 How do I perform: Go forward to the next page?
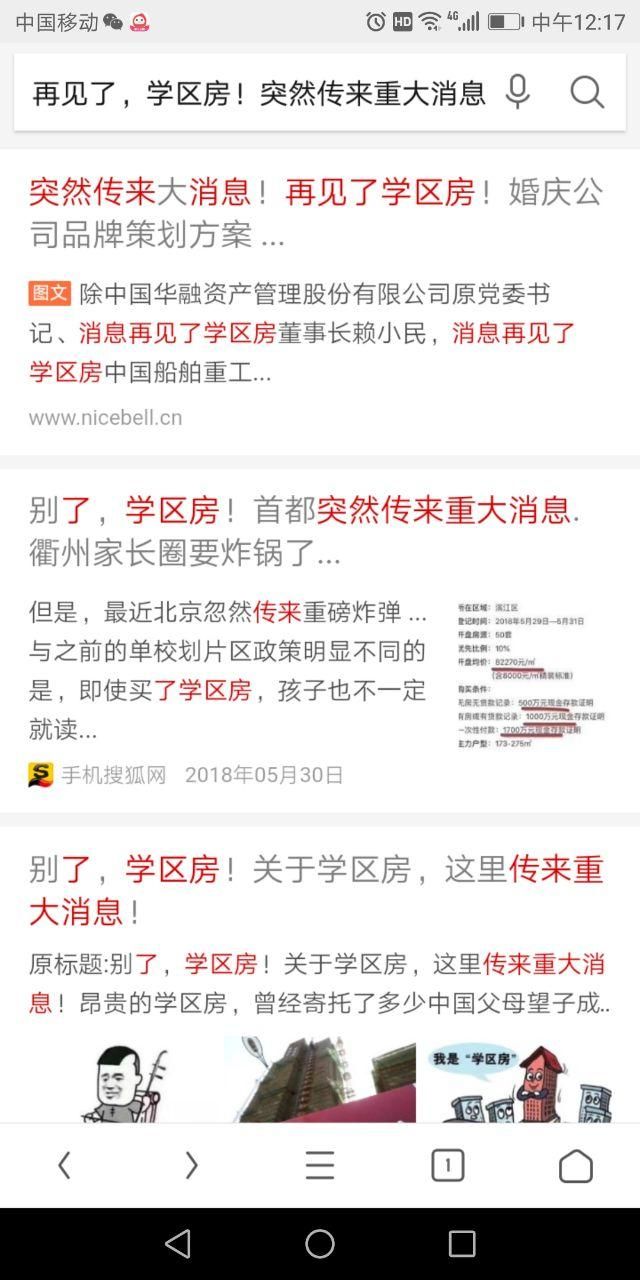click(x=192, y=1165)
